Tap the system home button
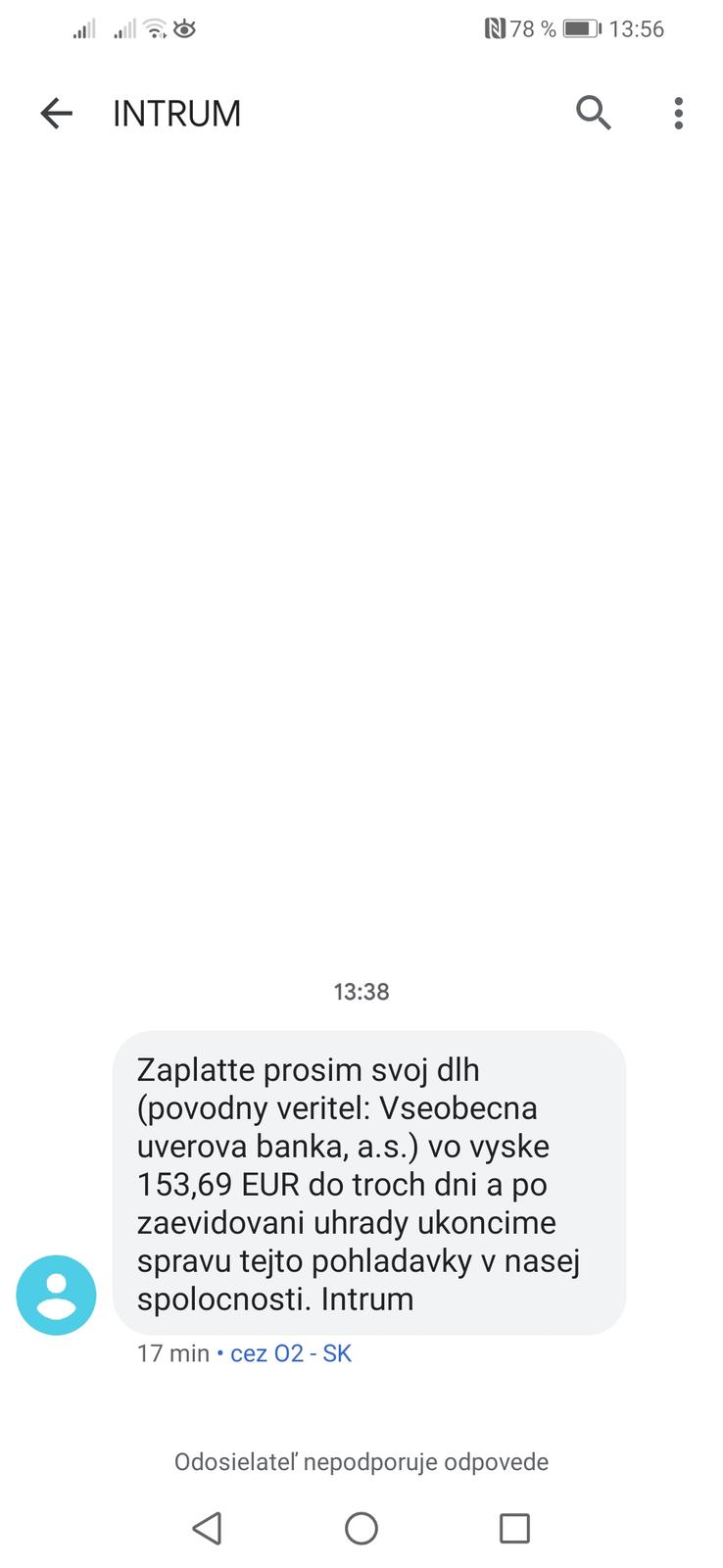The image size is (723, 1568). [361, 1528]
